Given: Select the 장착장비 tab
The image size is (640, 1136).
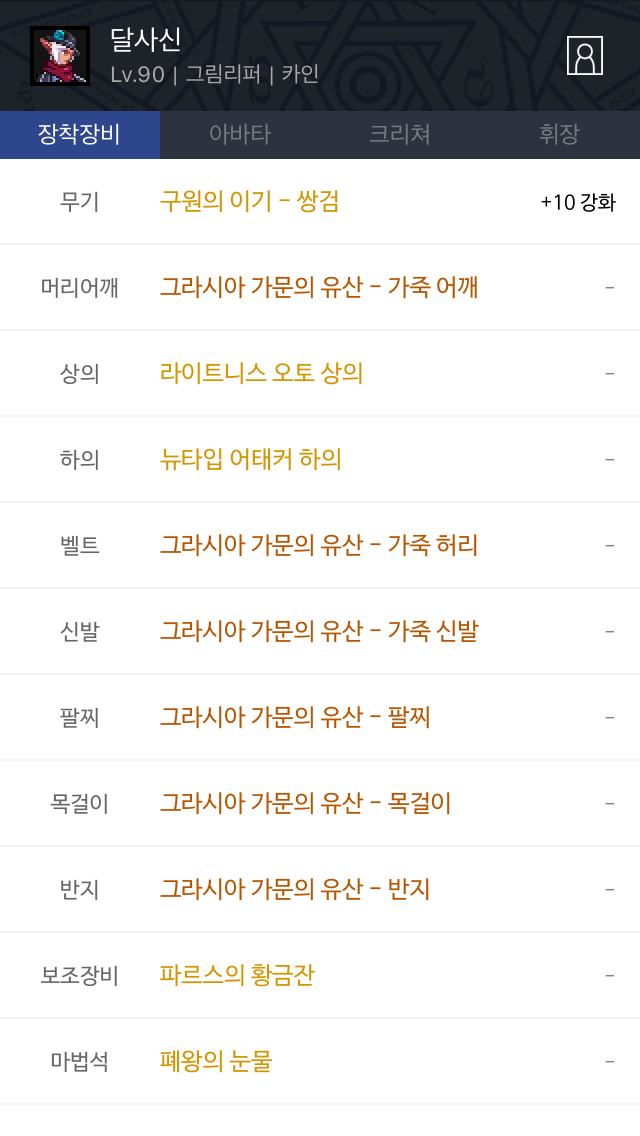Looking at the screenshot, I should (x=80, y=134).
